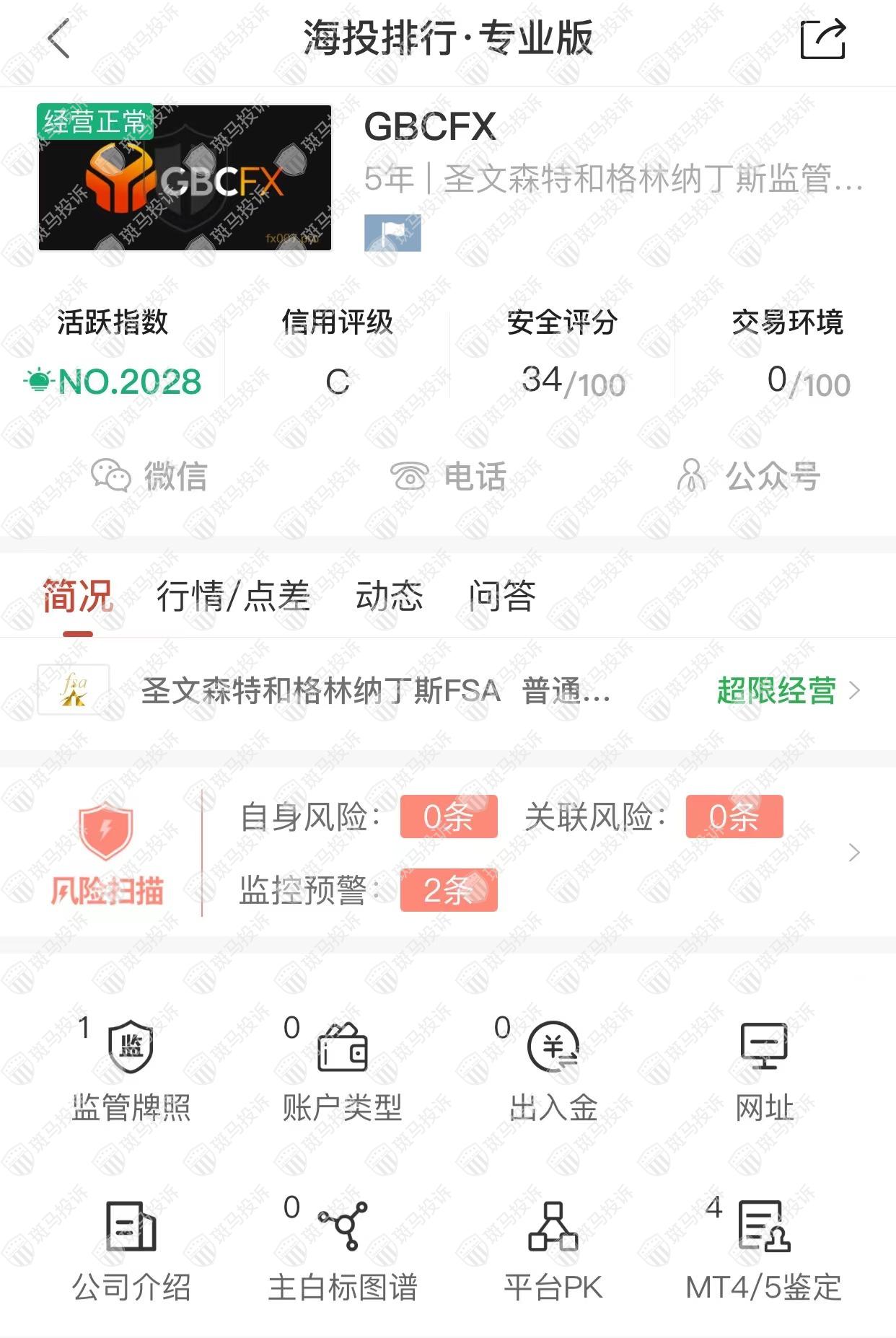The image size is (896, 1338).
Task: Check 出入金 deposit and withdrawal info
Action: click(x=553, y=1071)
